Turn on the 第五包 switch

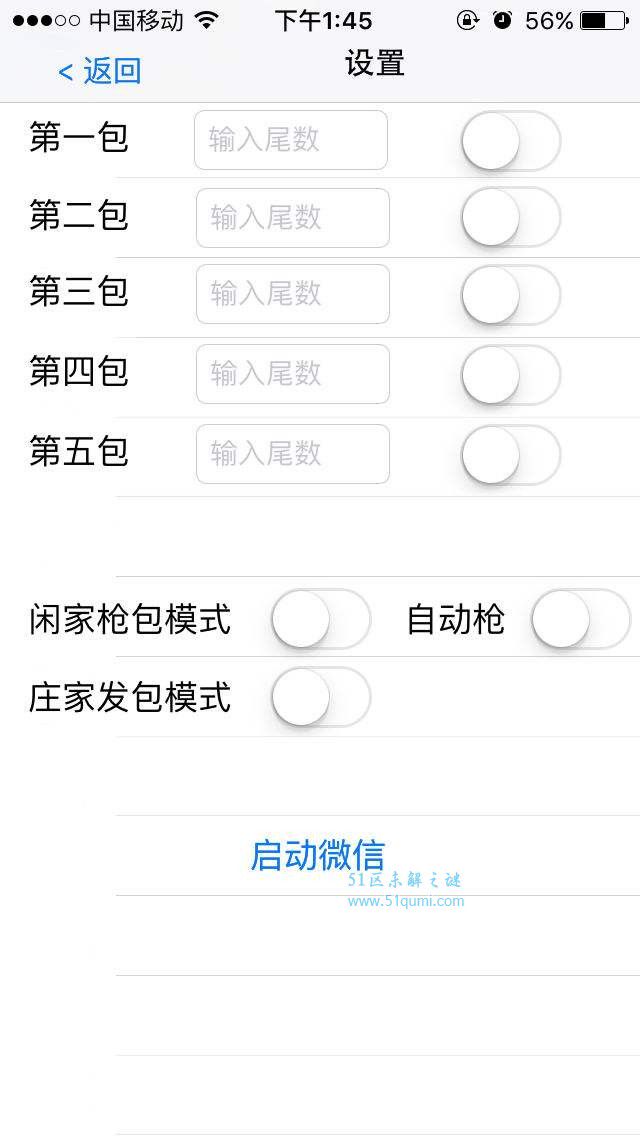click(511, 454)
